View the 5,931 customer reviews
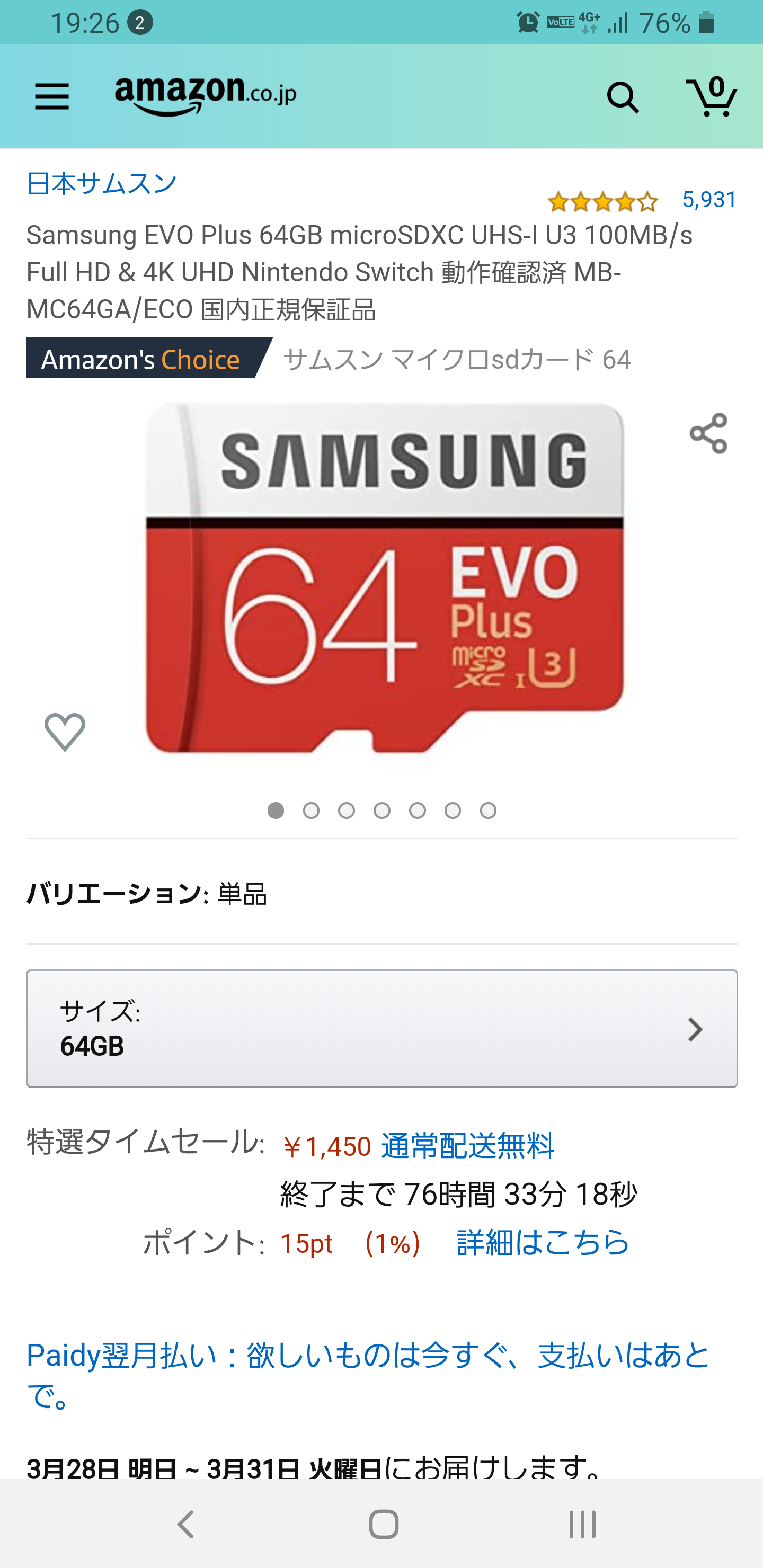Viewport: 763px width, 1568px height. pyautogui.click(x=709, y=200)
